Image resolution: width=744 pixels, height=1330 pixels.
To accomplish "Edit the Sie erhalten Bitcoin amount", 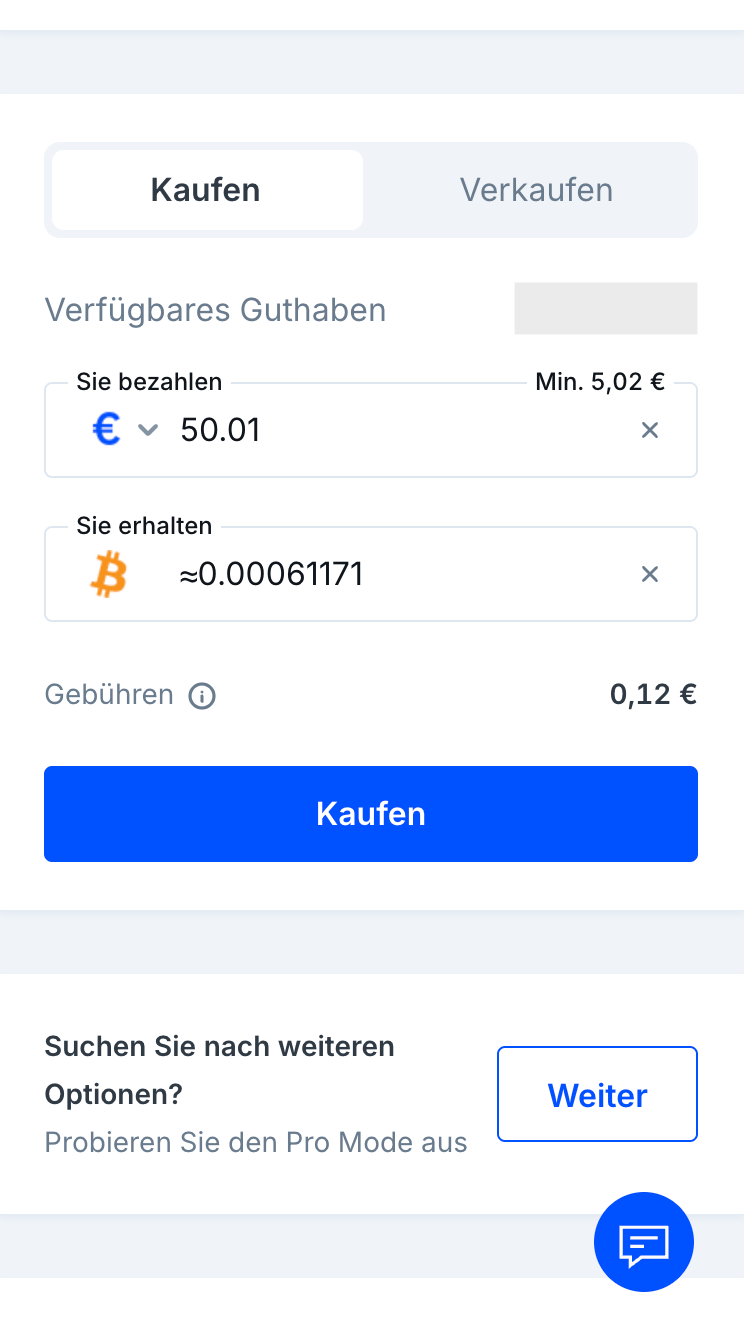I will [x=400, y=574].
